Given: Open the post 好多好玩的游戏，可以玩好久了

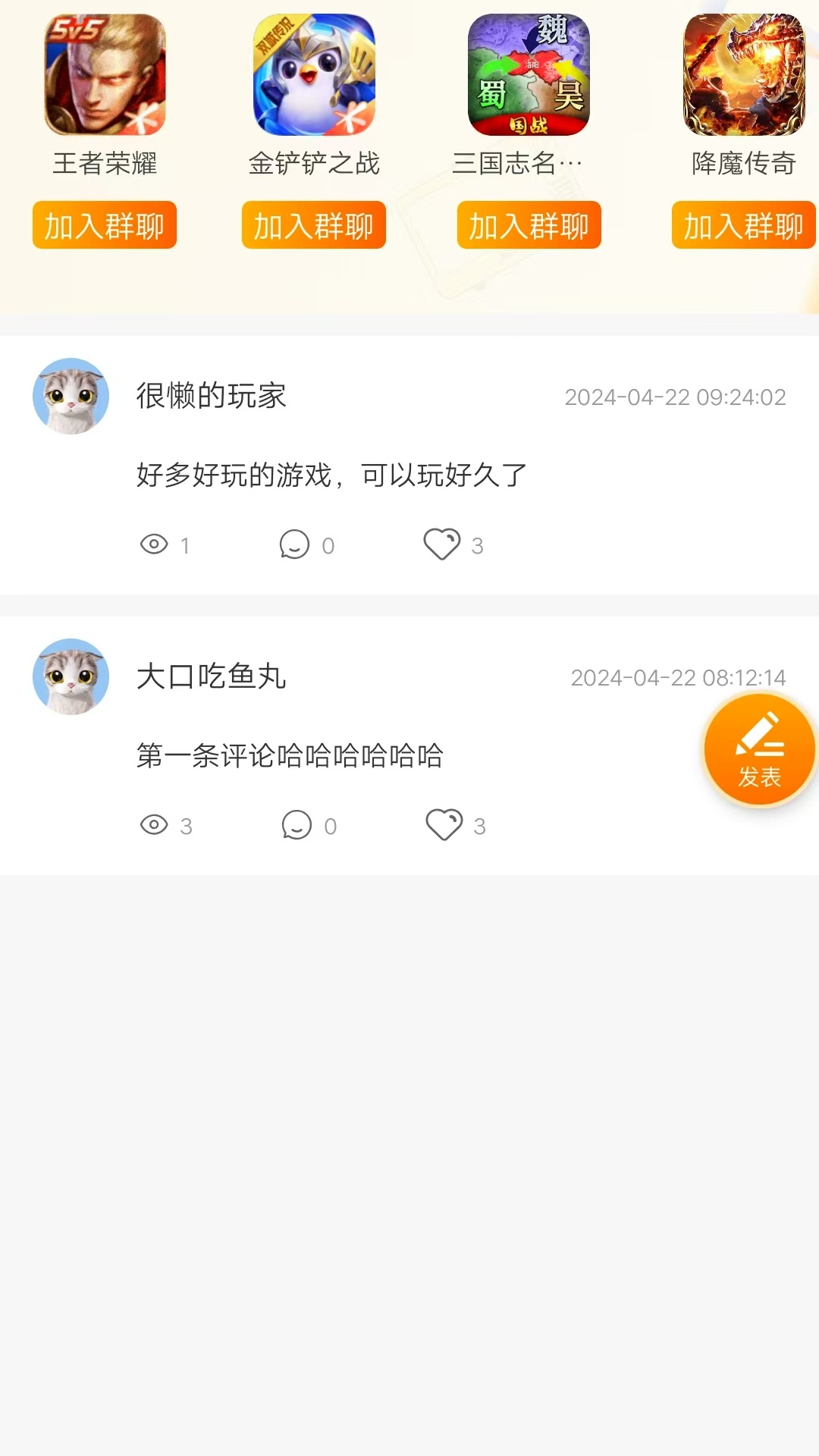Looking at the screenshot, I should (x=331, y=475).
